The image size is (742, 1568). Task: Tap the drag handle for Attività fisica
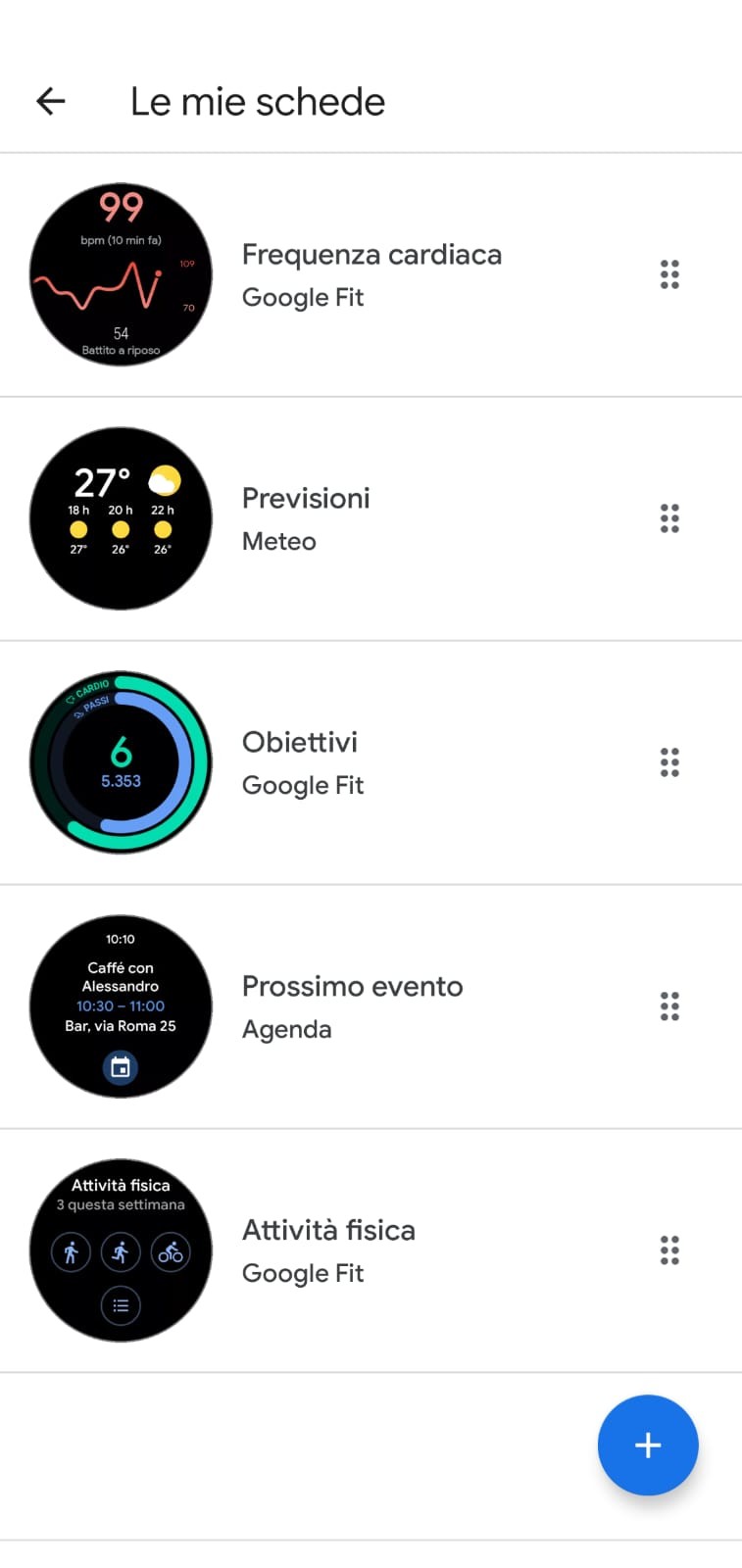[x=669, y=1250]
